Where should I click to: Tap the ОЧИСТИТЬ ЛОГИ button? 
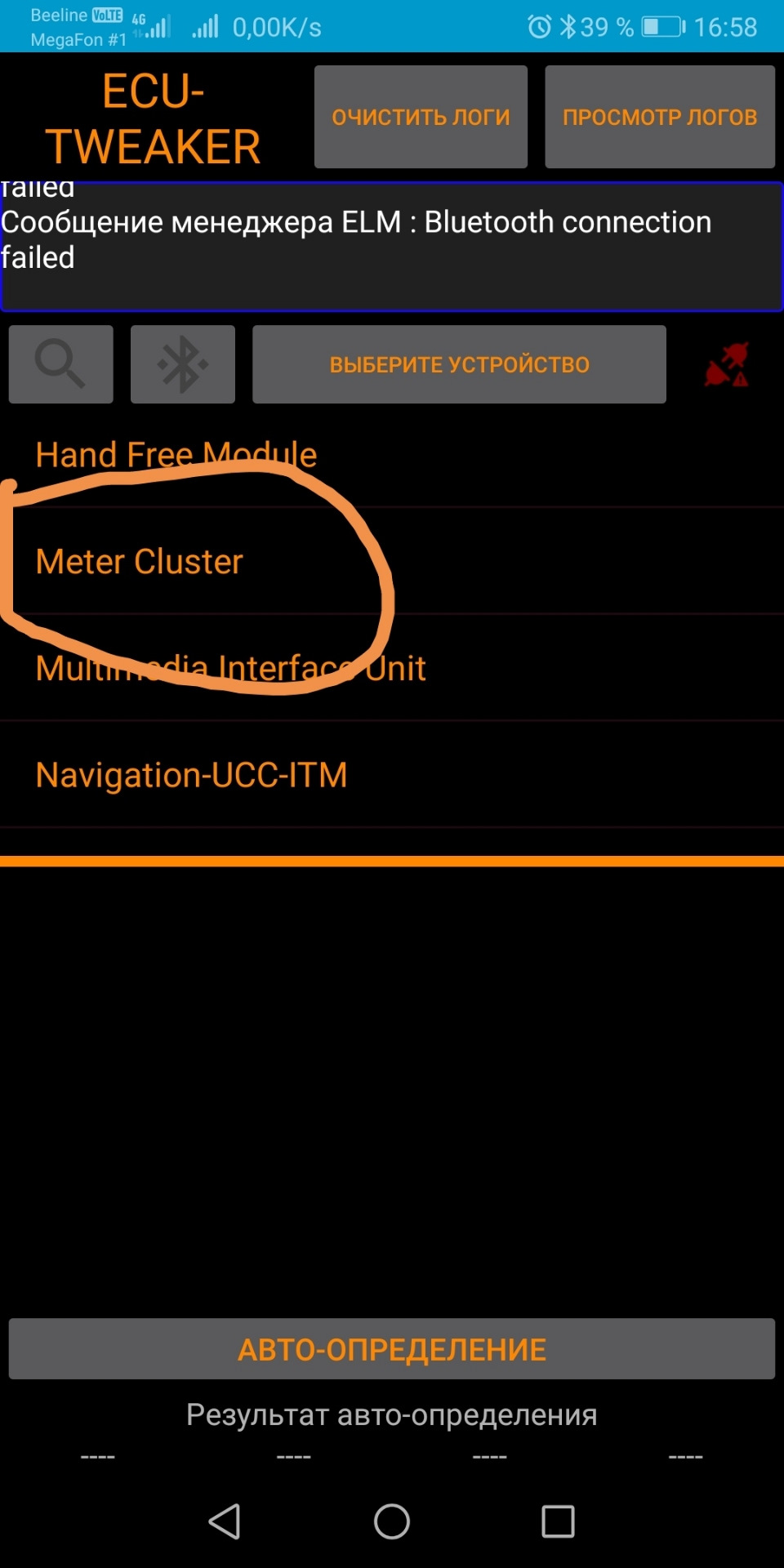pos(421,117)
